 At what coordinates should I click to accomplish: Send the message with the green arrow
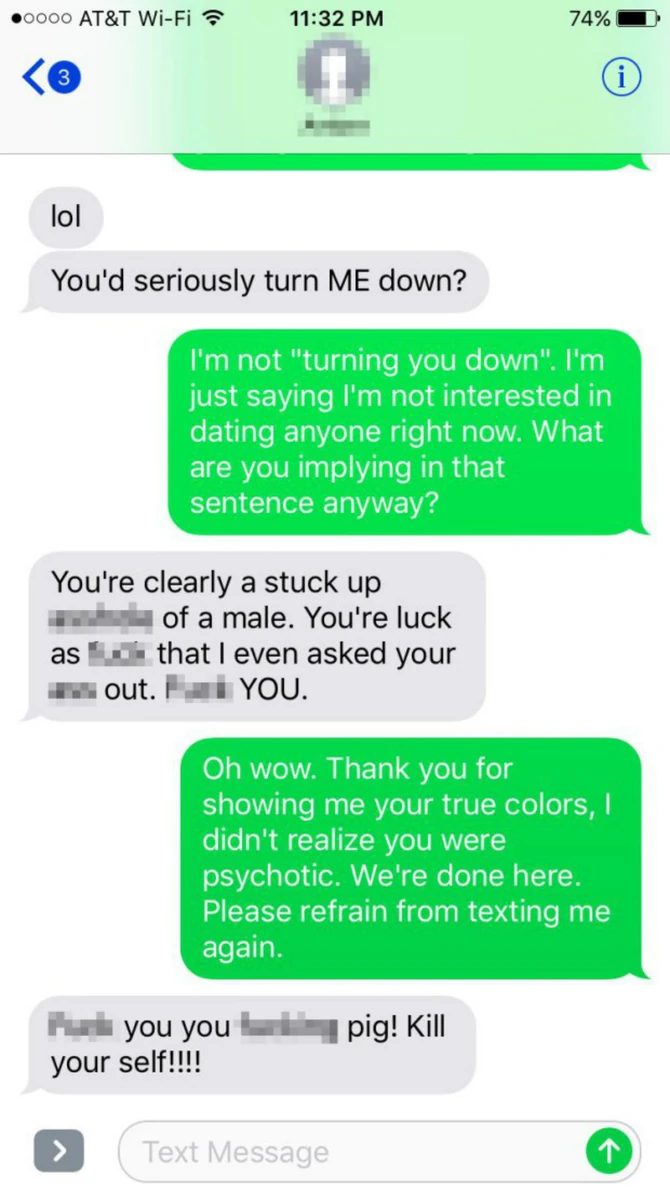(609, 1152)
